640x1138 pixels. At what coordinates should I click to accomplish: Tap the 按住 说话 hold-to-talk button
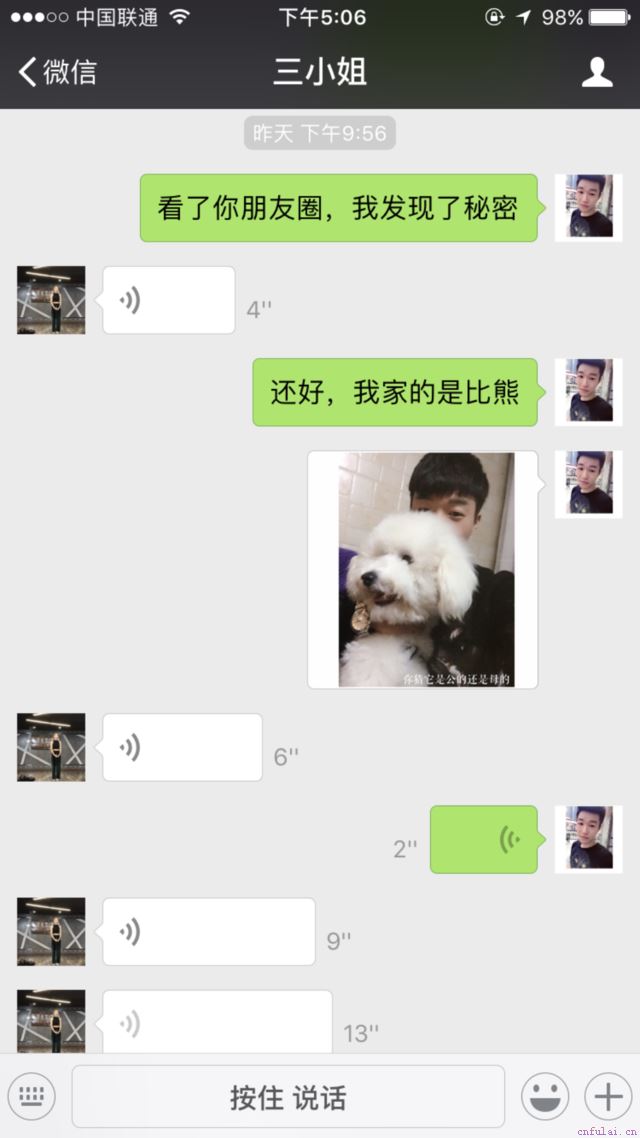[288, 1097]
